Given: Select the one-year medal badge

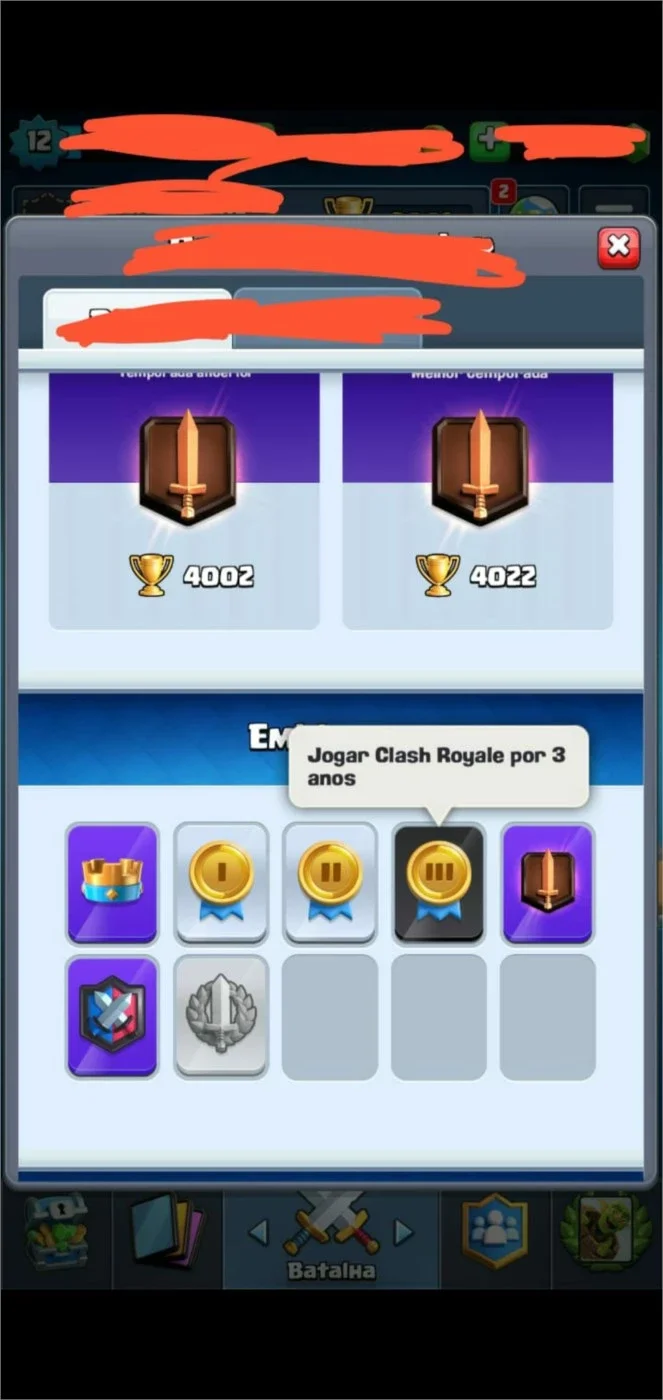Looking at the screenshot, I should click(x=221, y=883).
